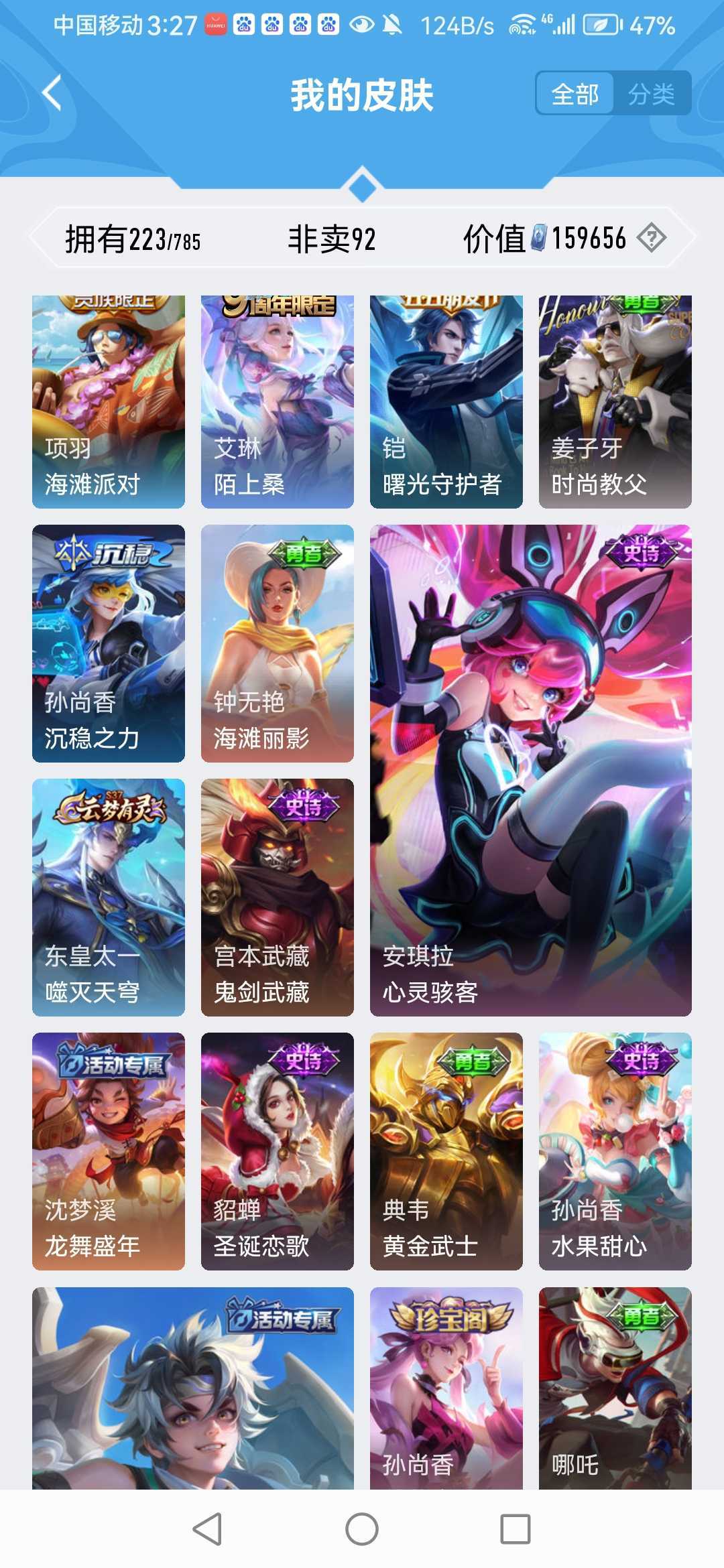Screen dimensions: 724x1568
Task: Switch to the 全部 tab
Action: [x=575, y=94]
